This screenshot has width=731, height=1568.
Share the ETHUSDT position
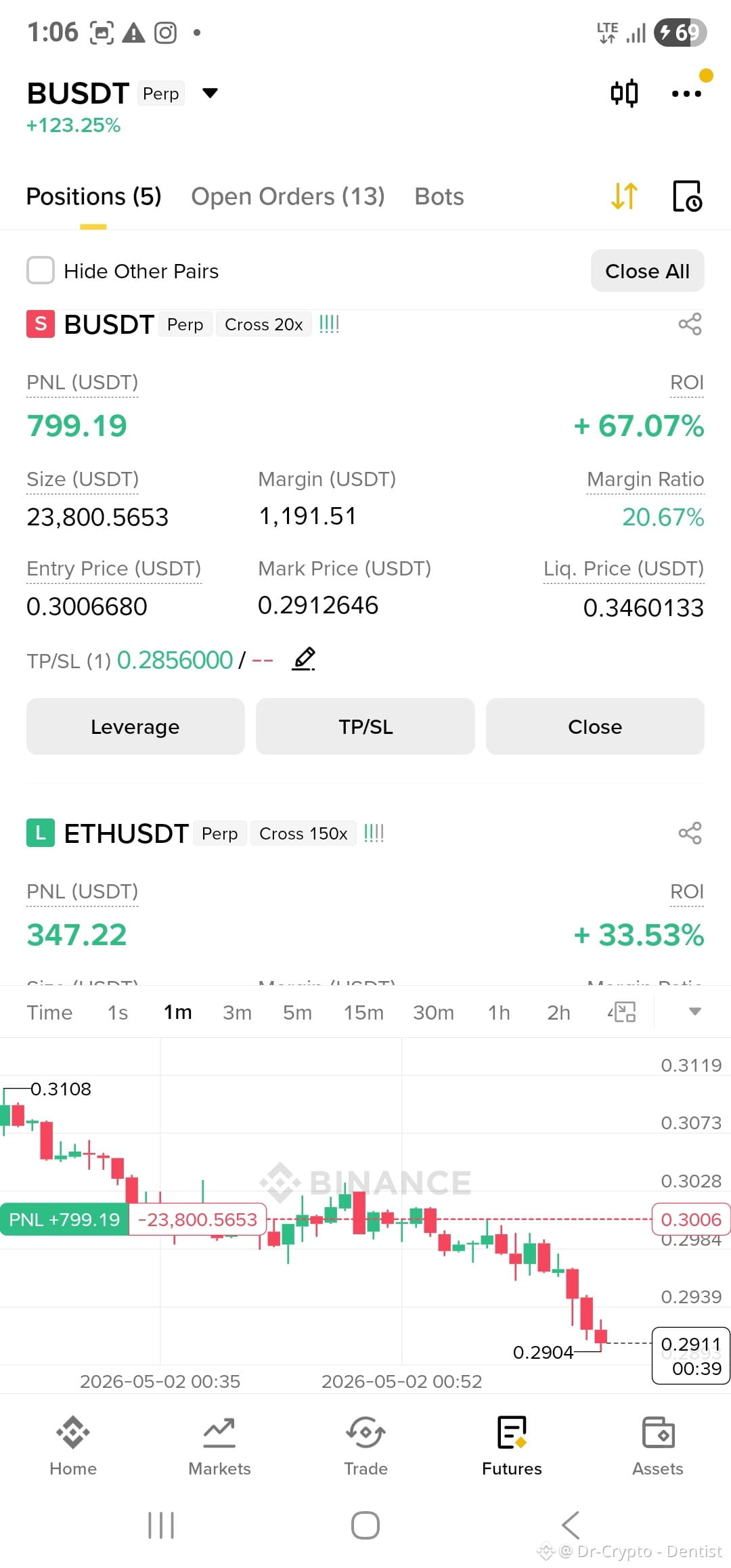tap(690, 833)
